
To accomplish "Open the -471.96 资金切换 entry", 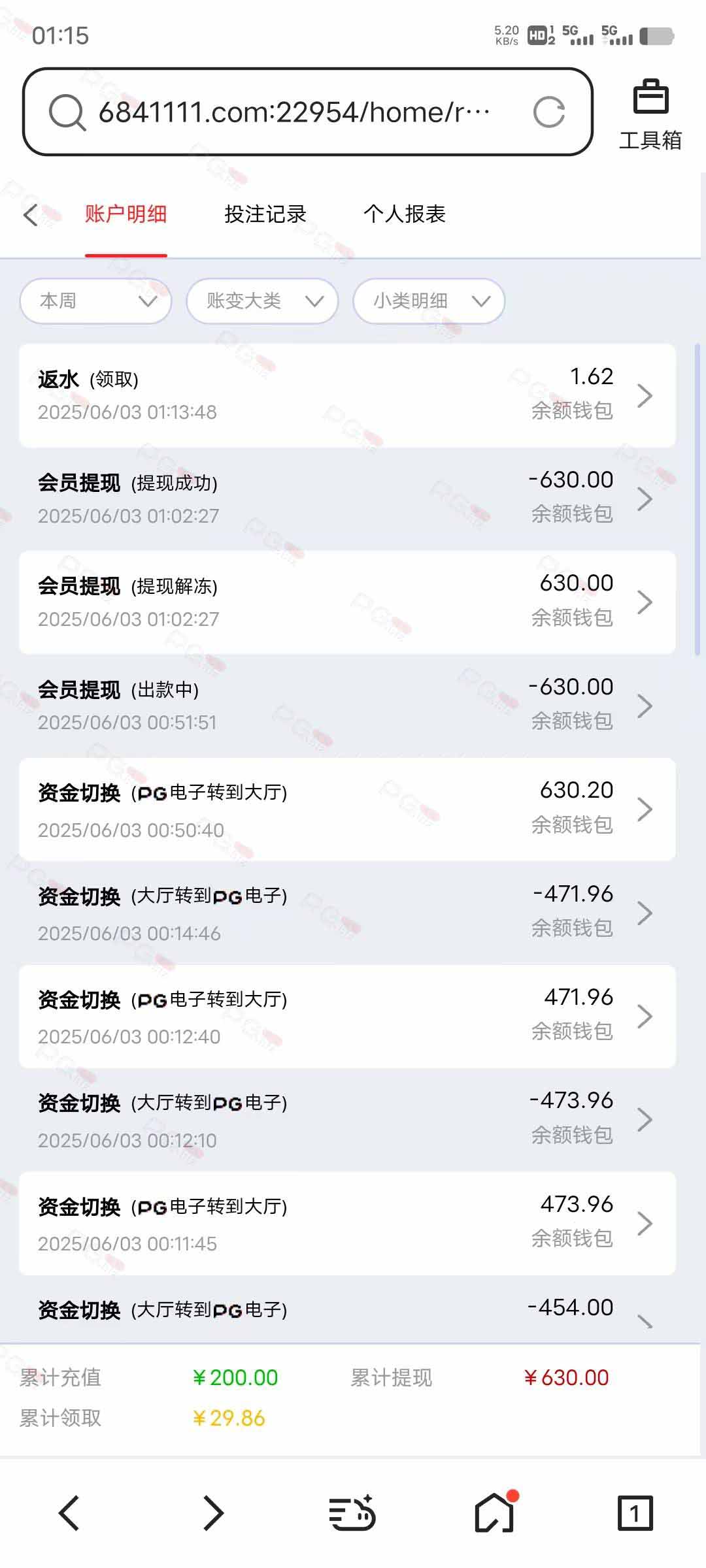I will click(347, 913).
